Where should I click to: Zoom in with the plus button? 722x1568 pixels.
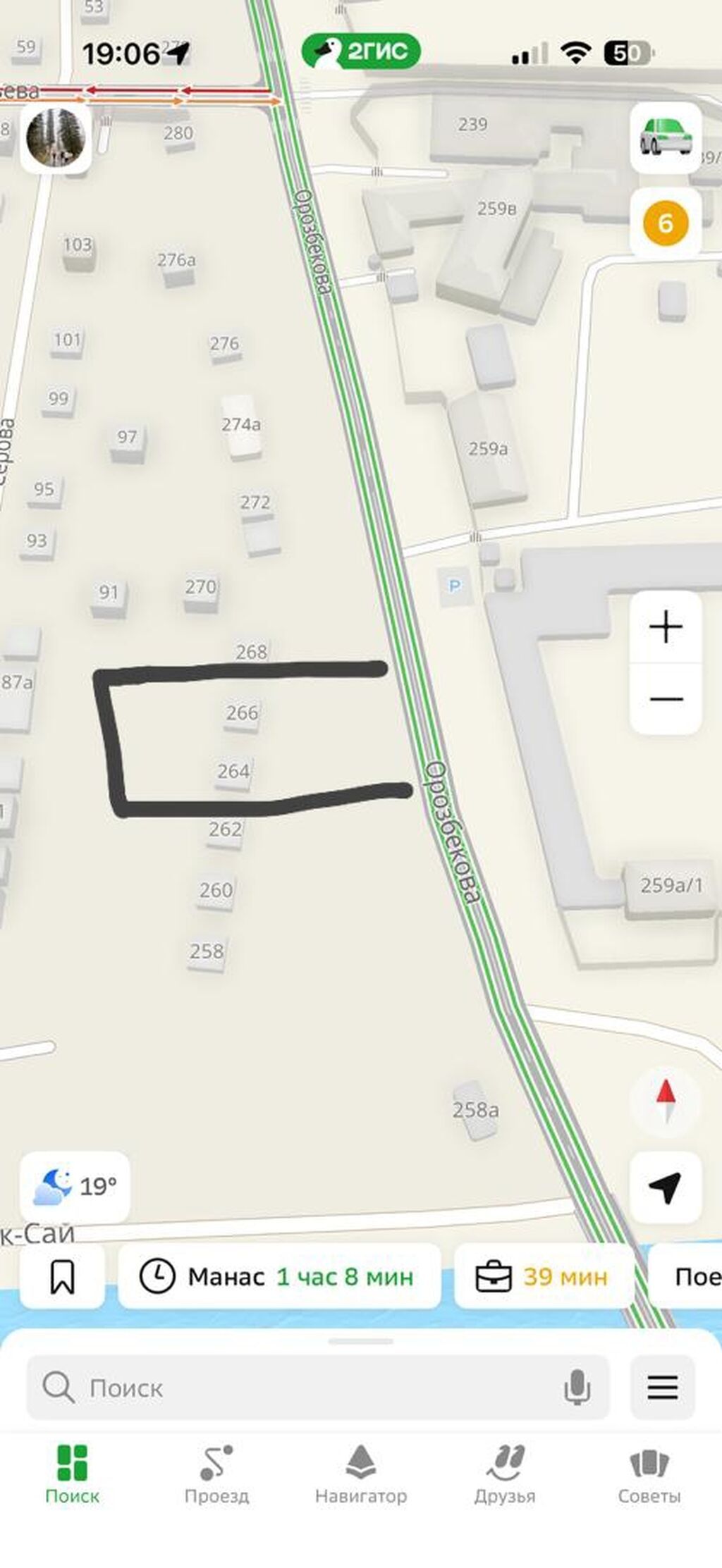click(x=666, y=626)
